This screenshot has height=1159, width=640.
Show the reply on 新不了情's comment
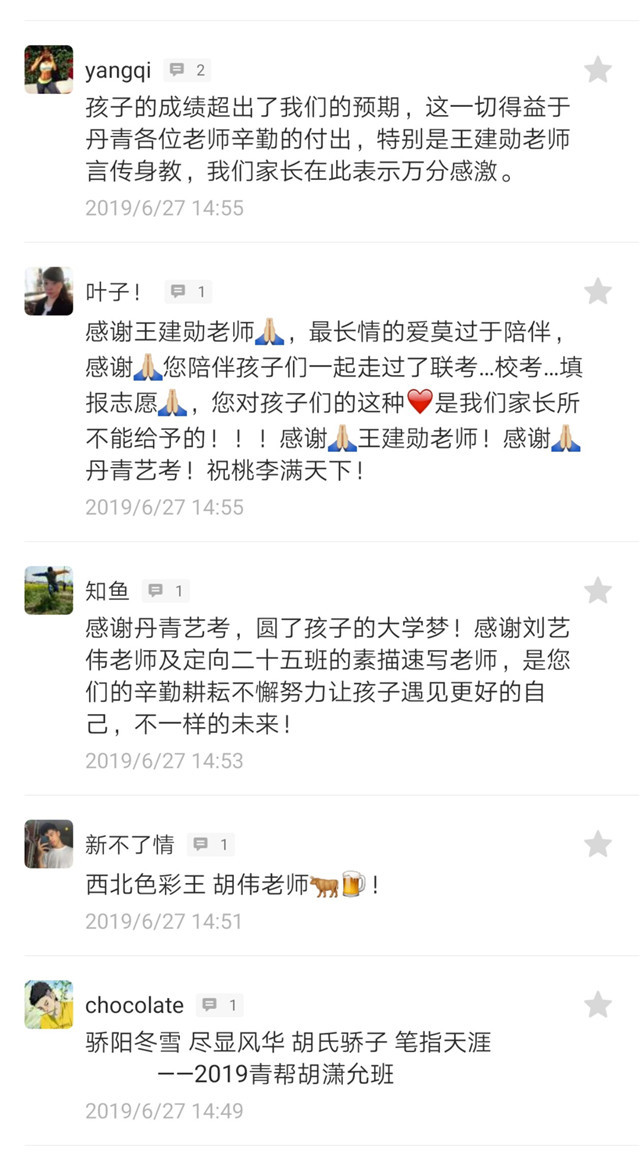pyautogui.click(x=210, y=845)
